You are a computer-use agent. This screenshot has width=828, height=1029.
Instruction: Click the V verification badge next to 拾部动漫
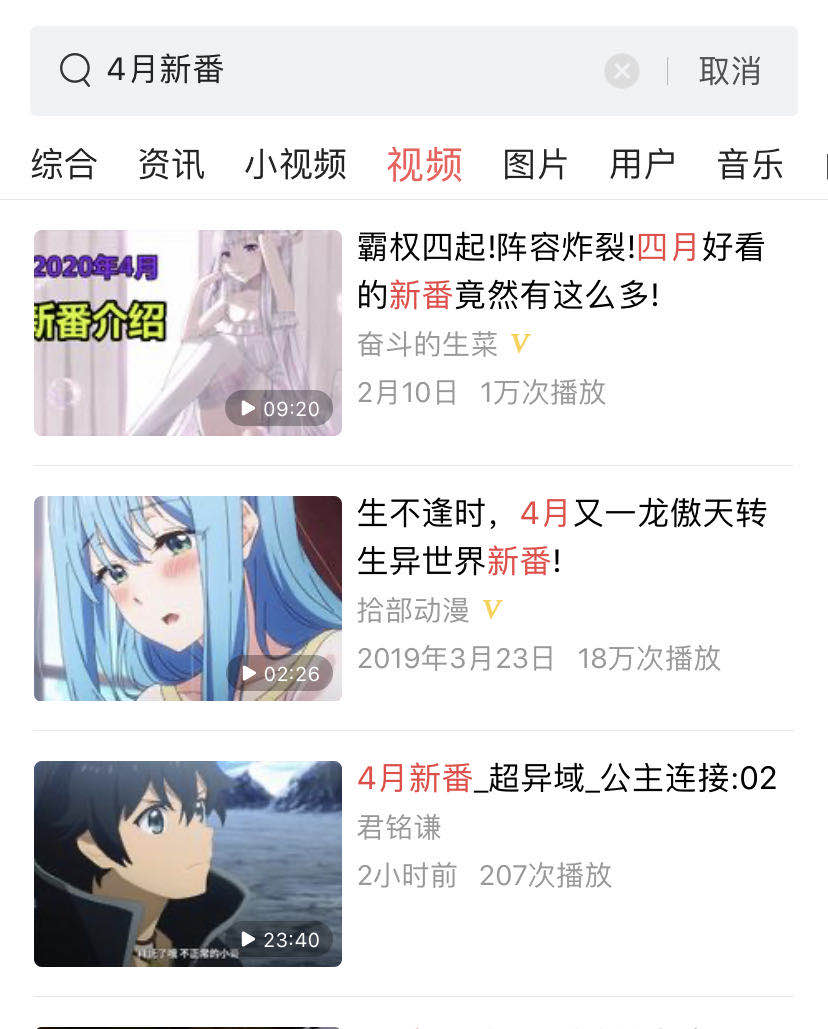click(x=491, y=609)
